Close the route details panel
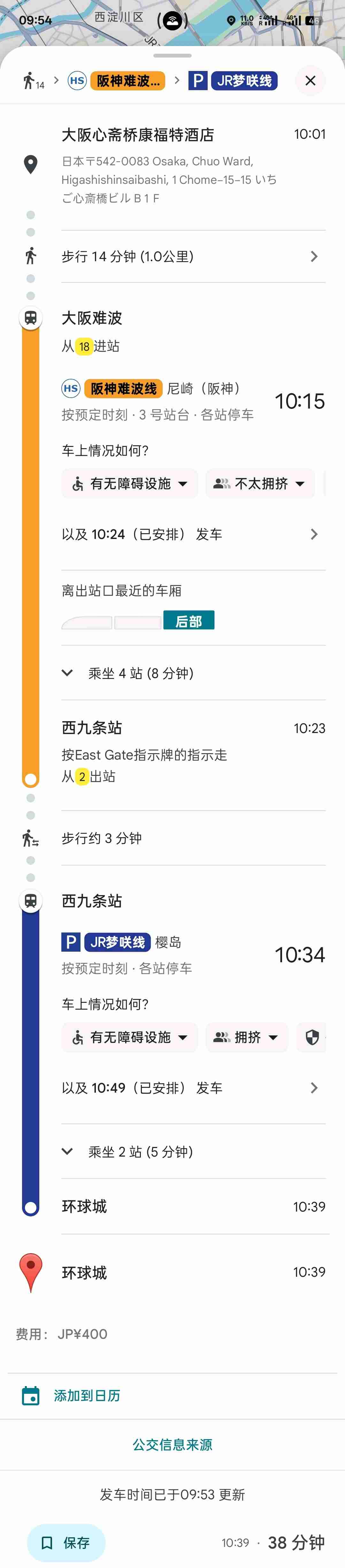Screen dimensions: 345x1568 click(310, 80)
